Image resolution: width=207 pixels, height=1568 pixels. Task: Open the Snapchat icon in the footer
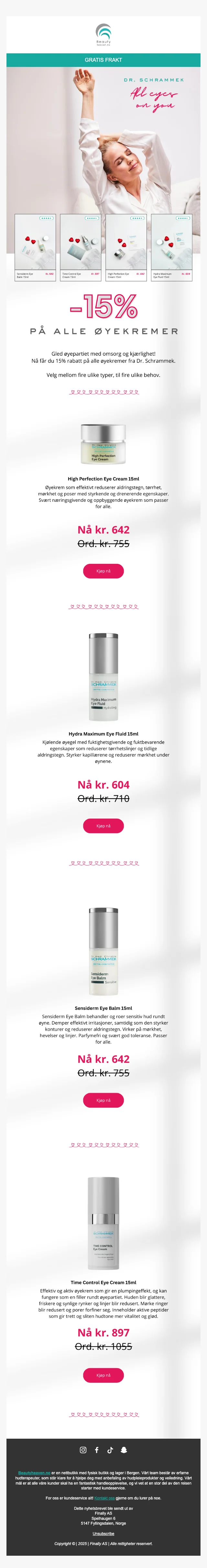124,1450
